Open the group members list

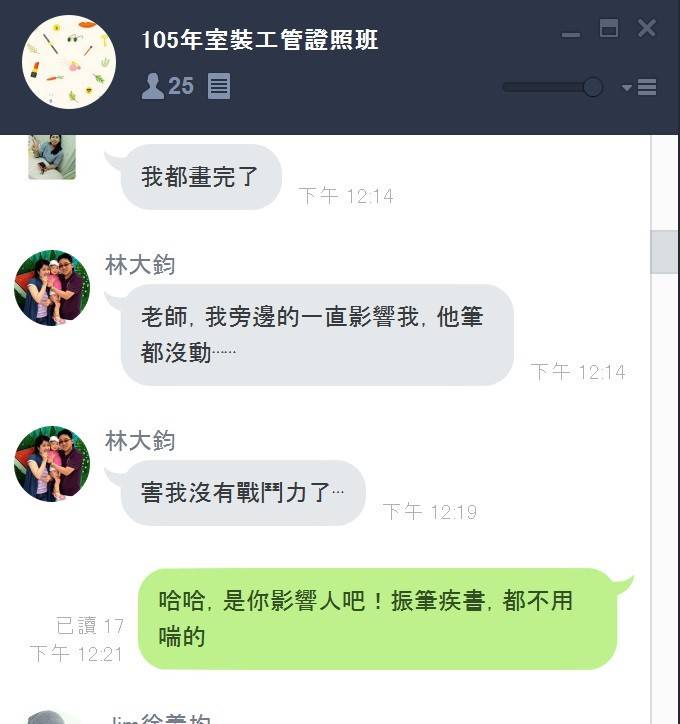166,87
